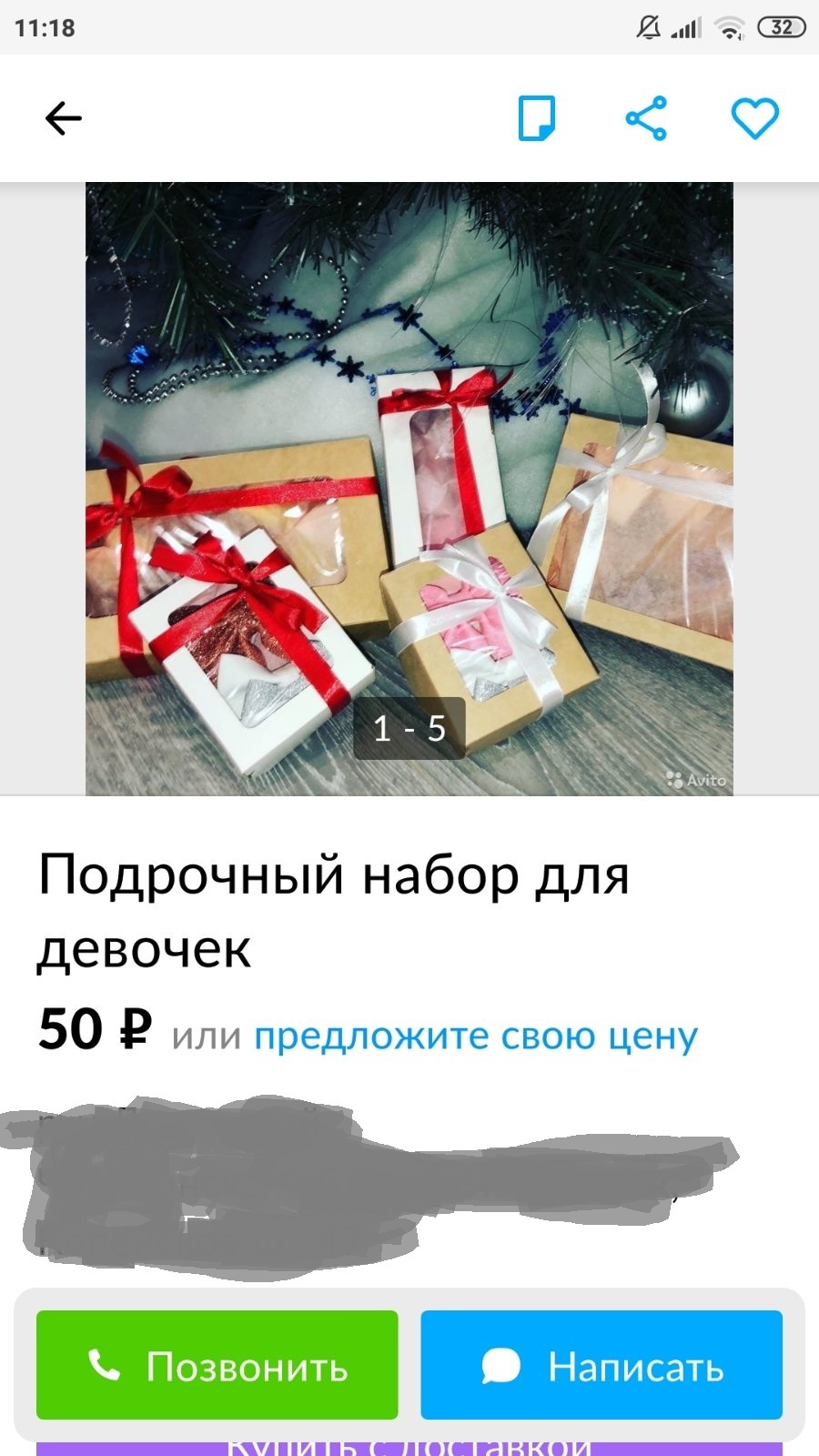This screenshot has width=819, height=1456.
Task: Go back using the arrow icon
Action: point(64,118)
